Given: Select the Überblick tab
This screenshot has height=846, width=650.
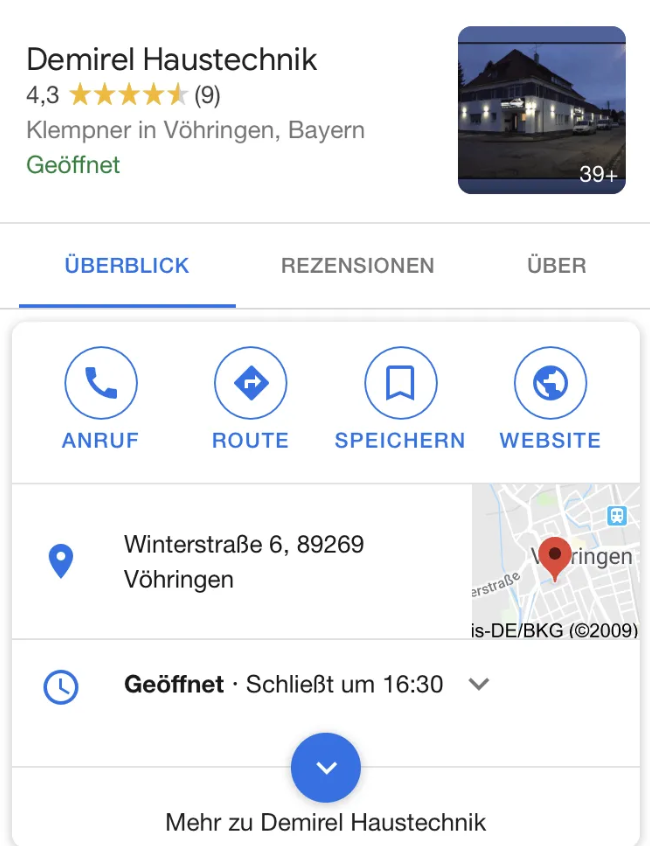Looking at the screenshot, I should pos(127,266).
